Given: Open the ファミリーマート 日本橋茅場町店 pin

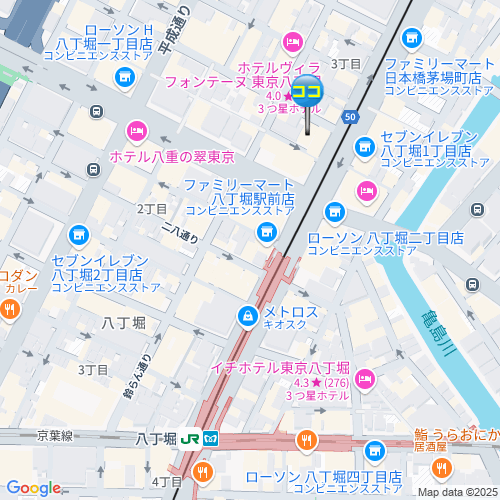Looking at the screenshot, I should pos(412,39).
